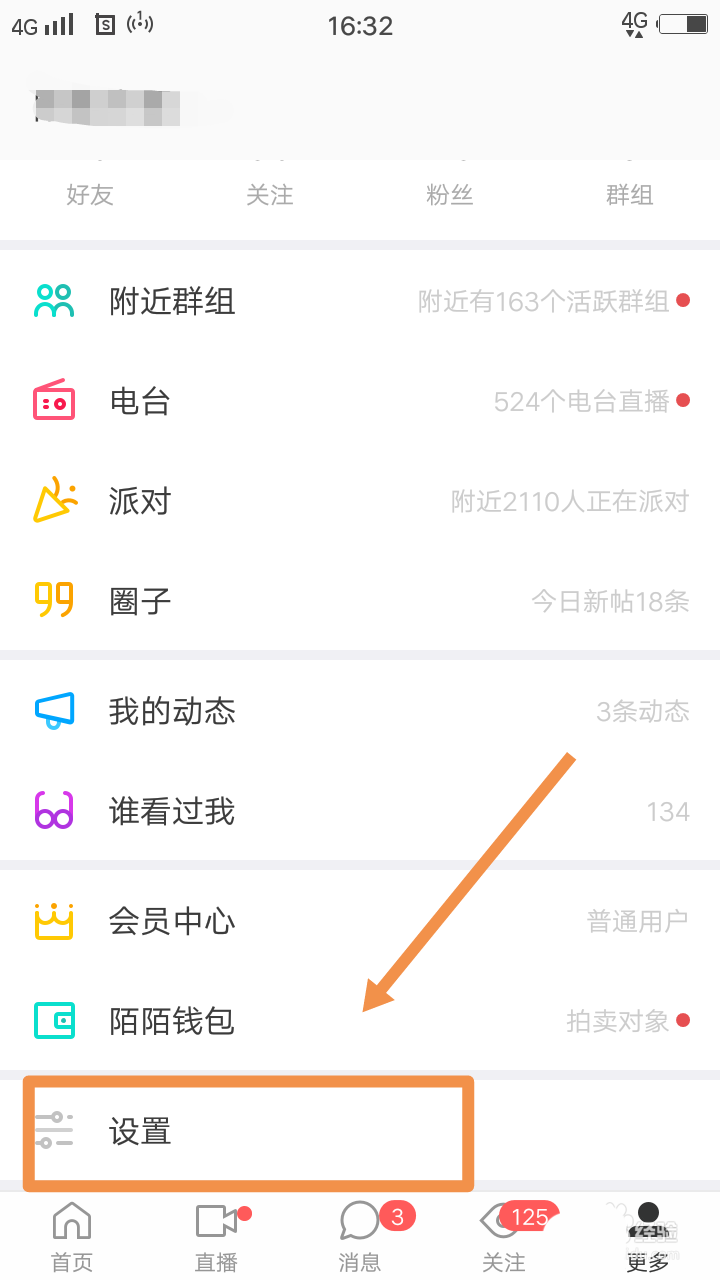The image size is (720, 1280).
Task: Switch to the 直播 live tab
Action: [x=216, y=1237]
